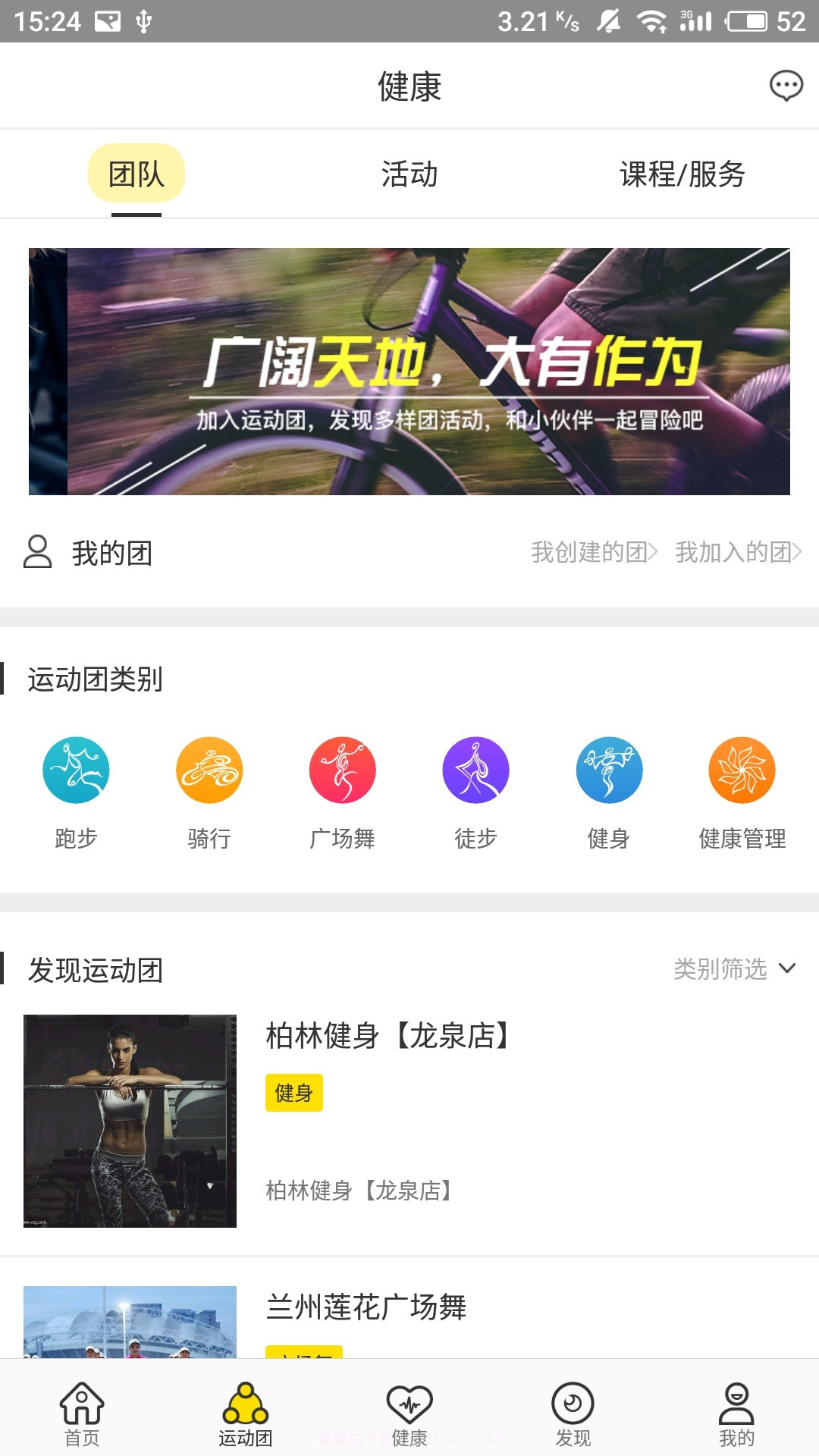Image resolution: width=819 pixels, height=1456 pixels.
Task: Open the 健身 fitness category icon
Action: click(x=609, y=769)
